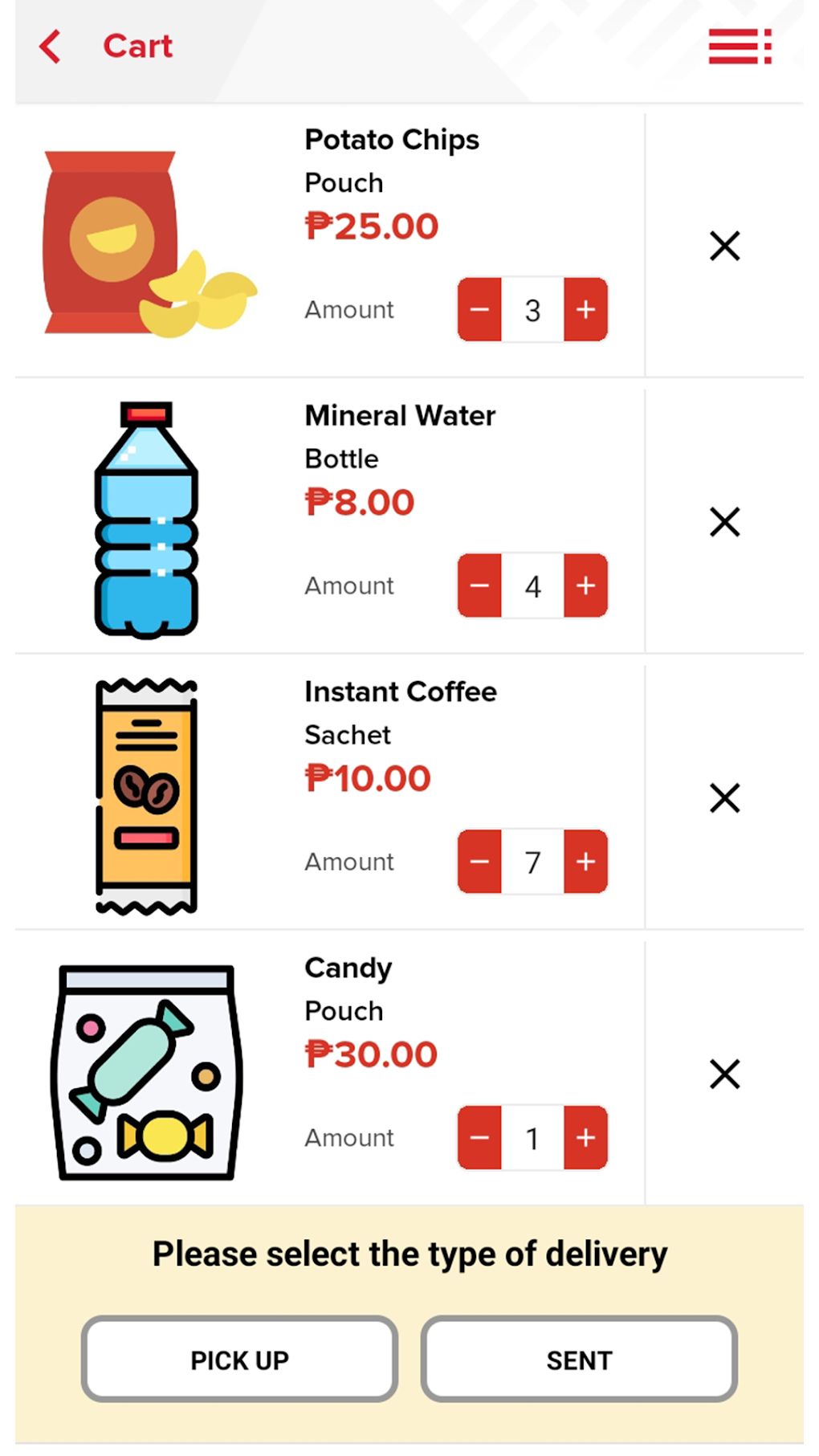The image size is (819, 1456).
Task: Open the menu icon in the header
Action: tap(739, 47)
